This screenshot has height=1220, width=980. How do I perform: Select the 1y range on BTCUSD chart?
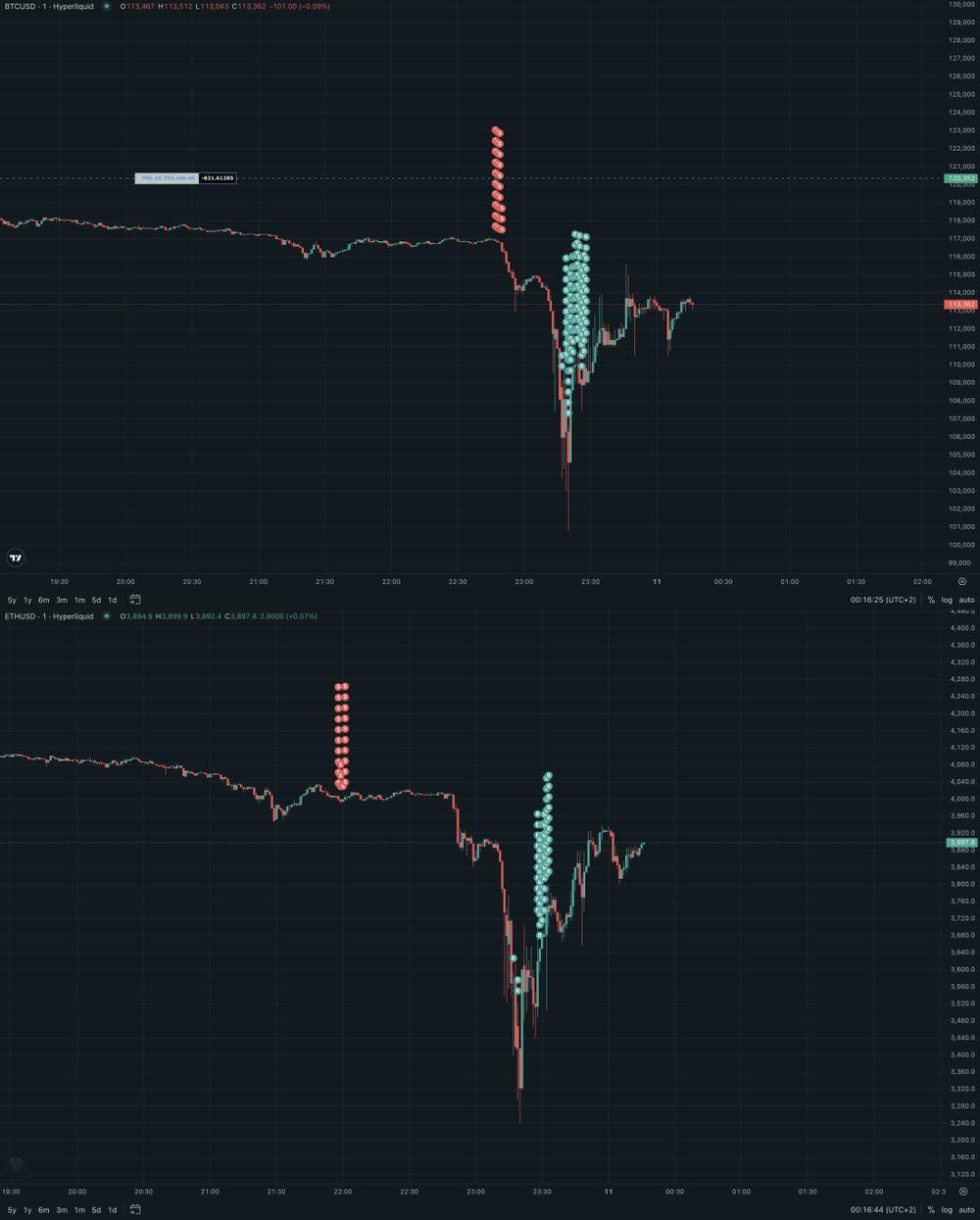28,600
